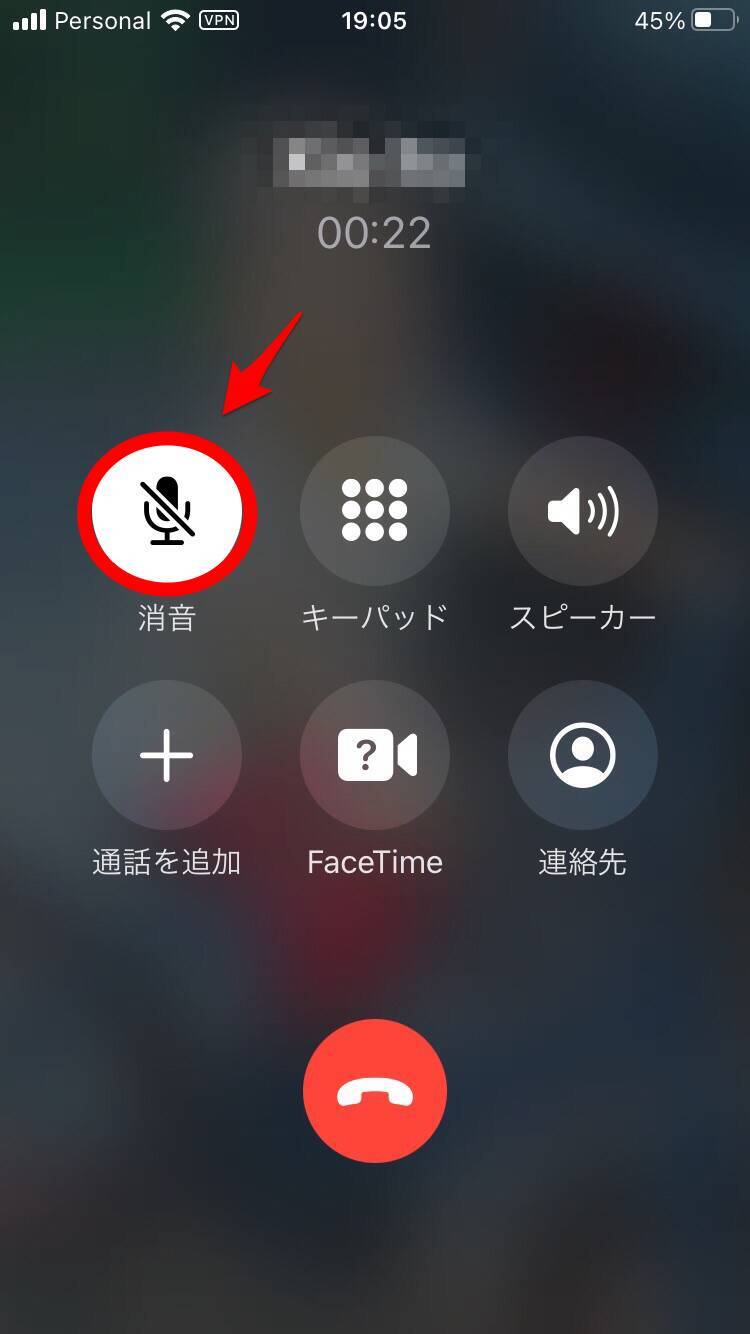Start a FaceTime video call
750x1334 pixels.
coord(375,755)
